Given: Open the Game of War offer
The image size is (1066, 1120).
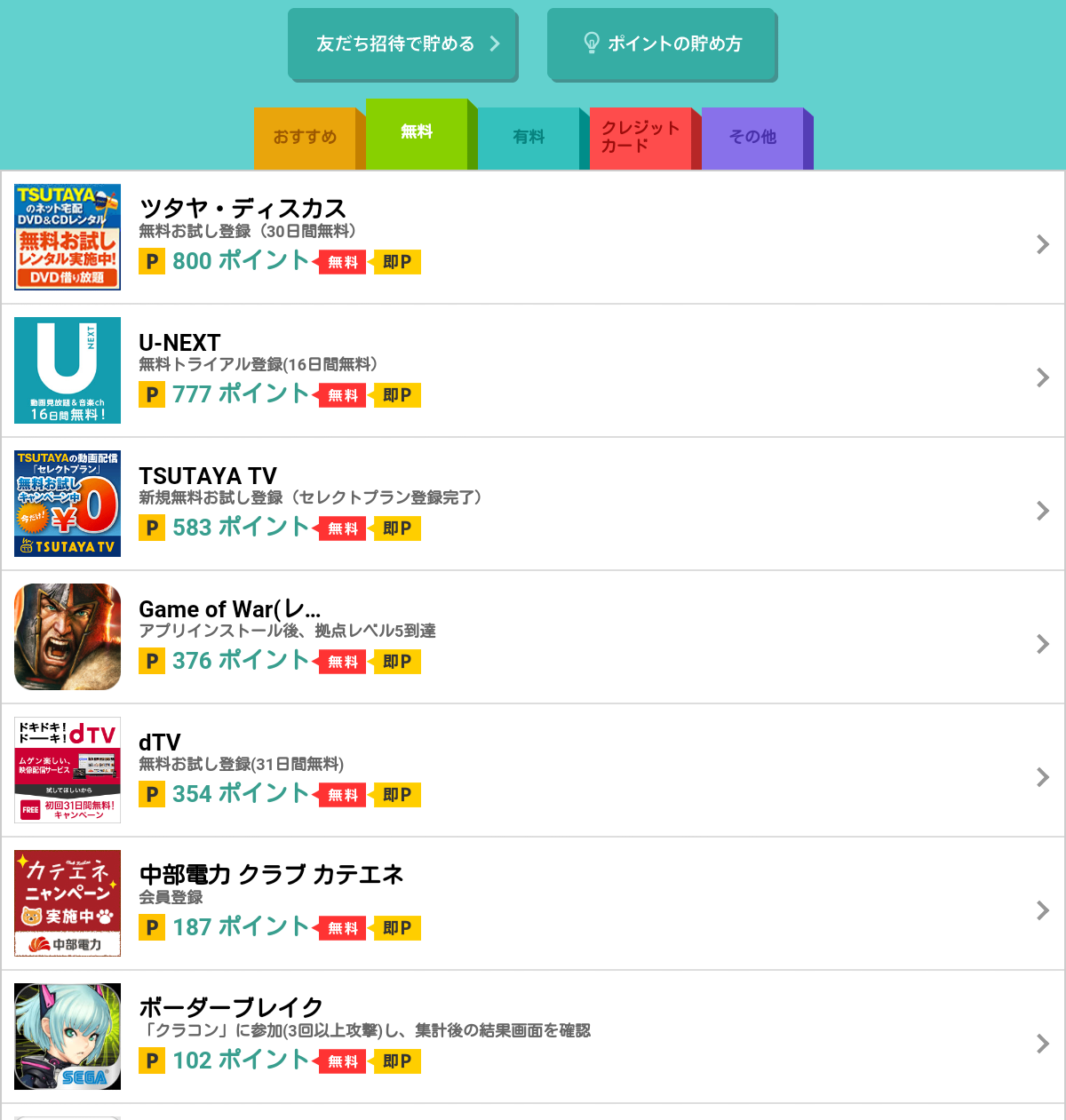Looking at the screenshot, I should pos(533,638).
